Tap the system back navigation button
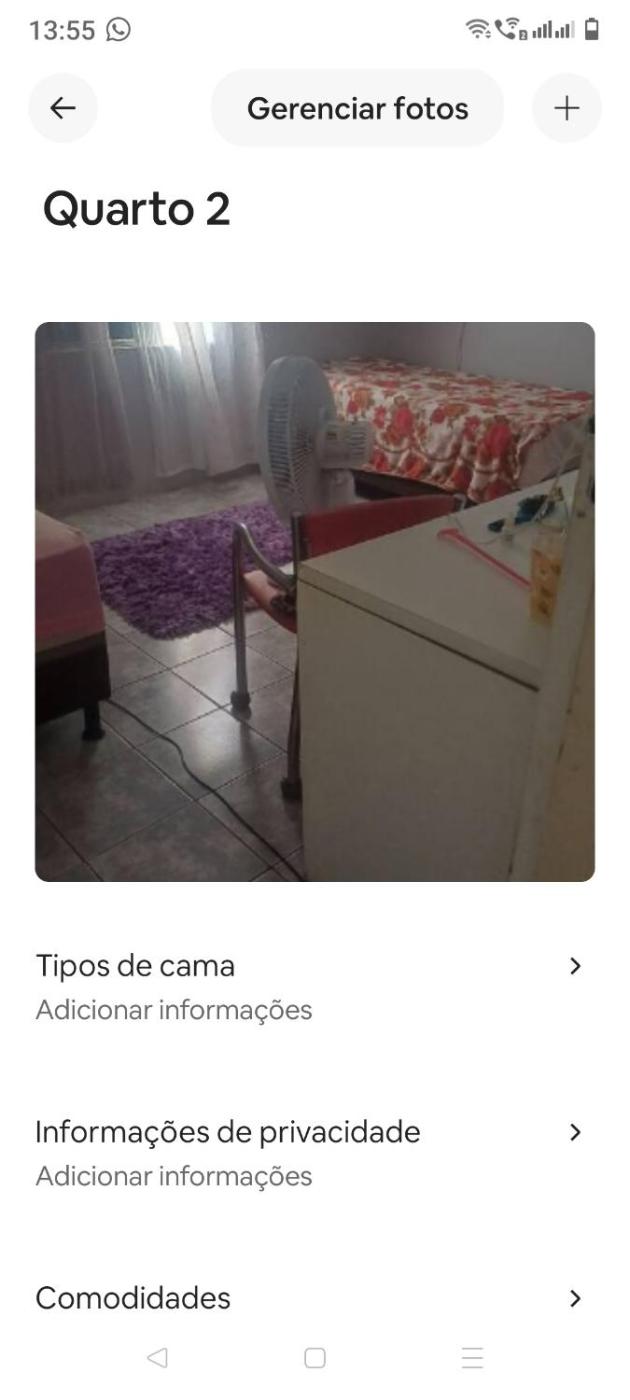Viewport: 630px width, 1400px height. (x=157, y=1357)
